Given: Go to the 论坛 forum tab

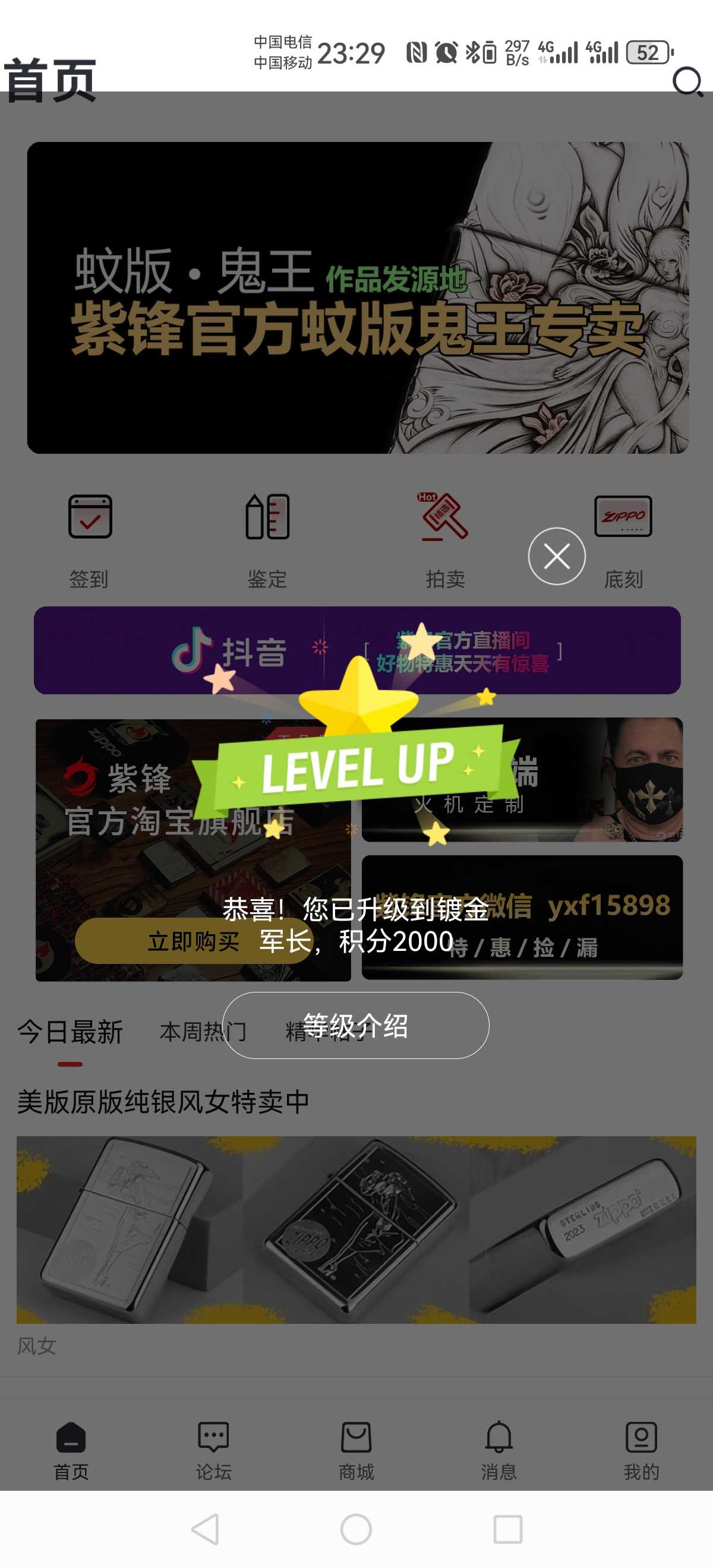Looking at the screenshot, I should [214, 1451].
